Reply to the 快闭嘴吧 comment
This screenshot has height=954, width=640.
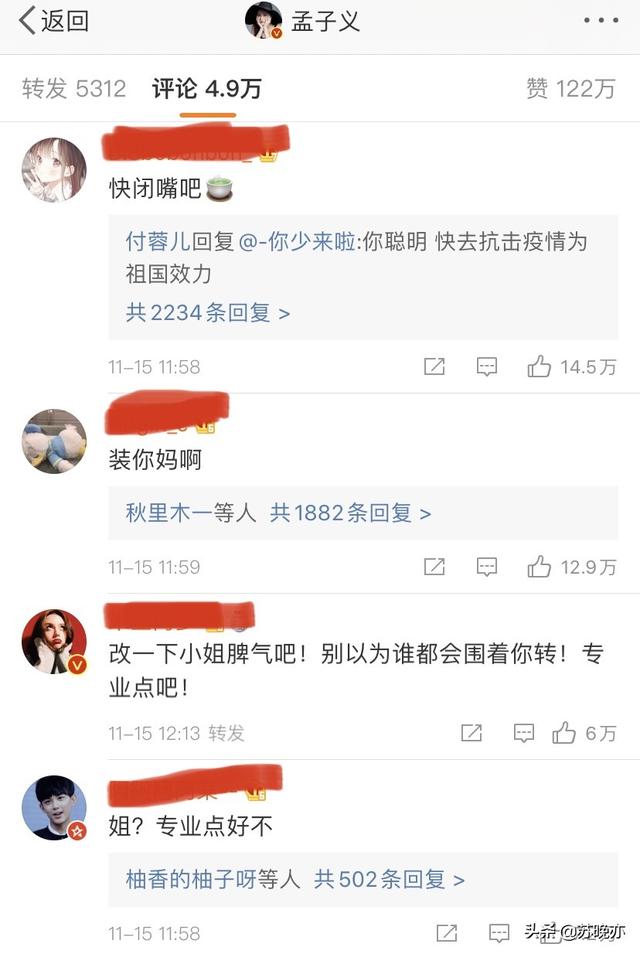pyautogui.click(x=487, y=367)
